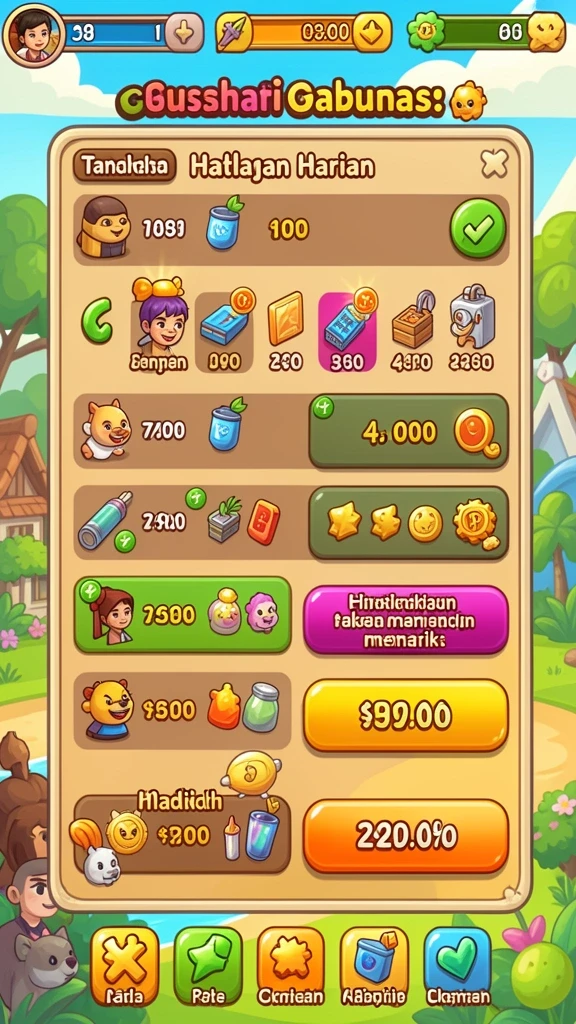Select the padlock 2260 item
576x1024 pixels.
point(471,332)
